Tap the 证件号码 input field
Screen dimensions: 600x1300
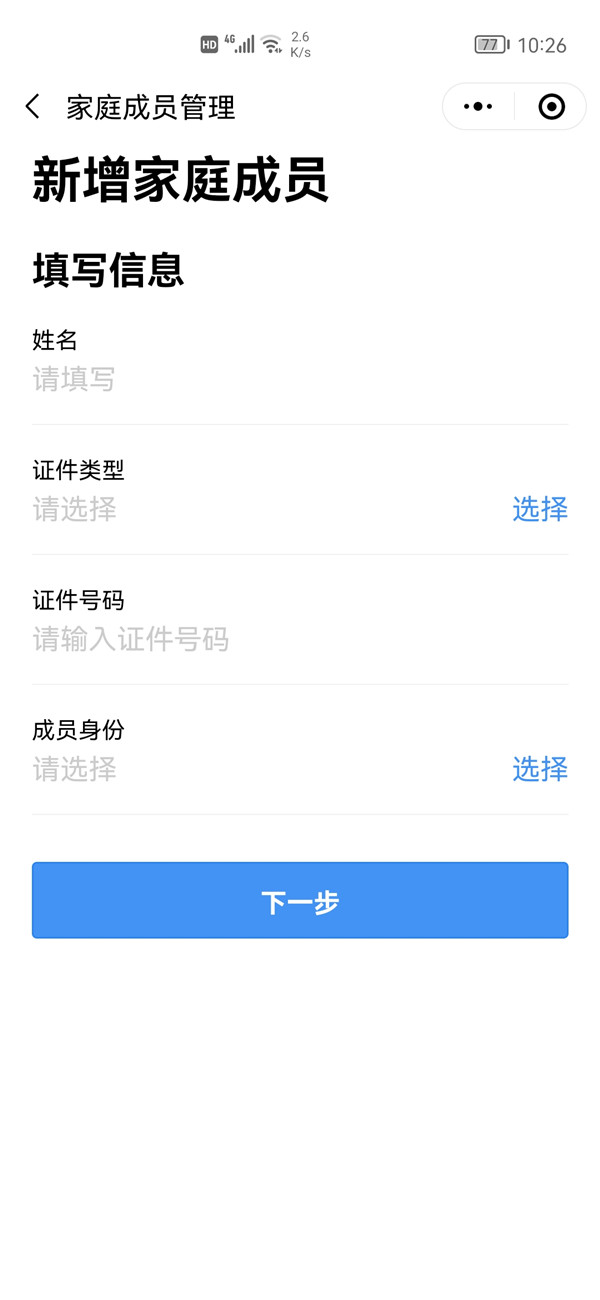click(300, 639)
